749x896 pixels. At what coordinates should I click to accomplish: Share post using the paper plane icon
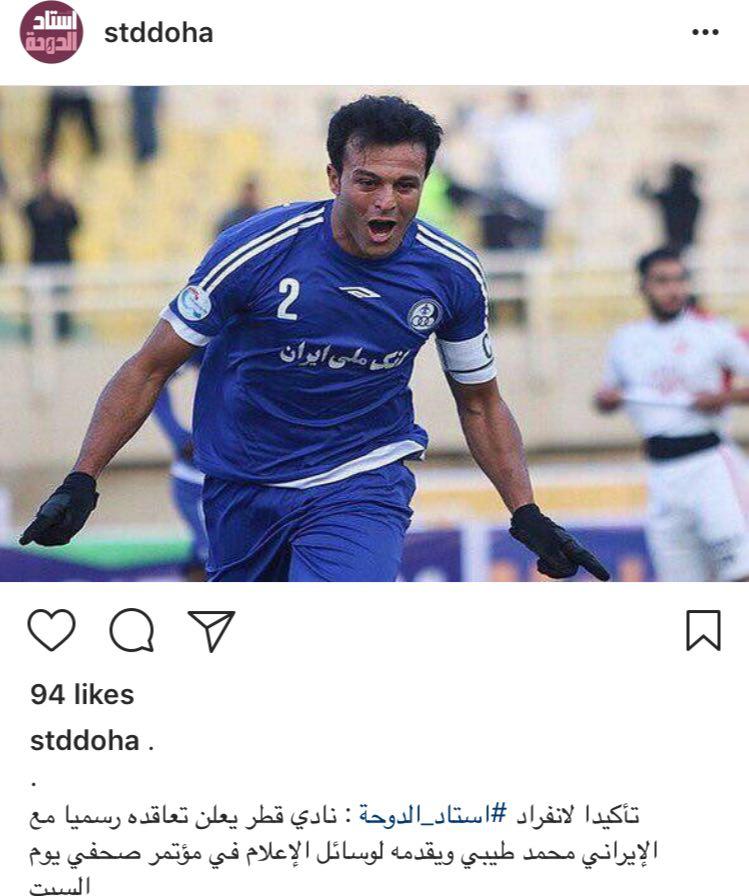click(211, 630)
